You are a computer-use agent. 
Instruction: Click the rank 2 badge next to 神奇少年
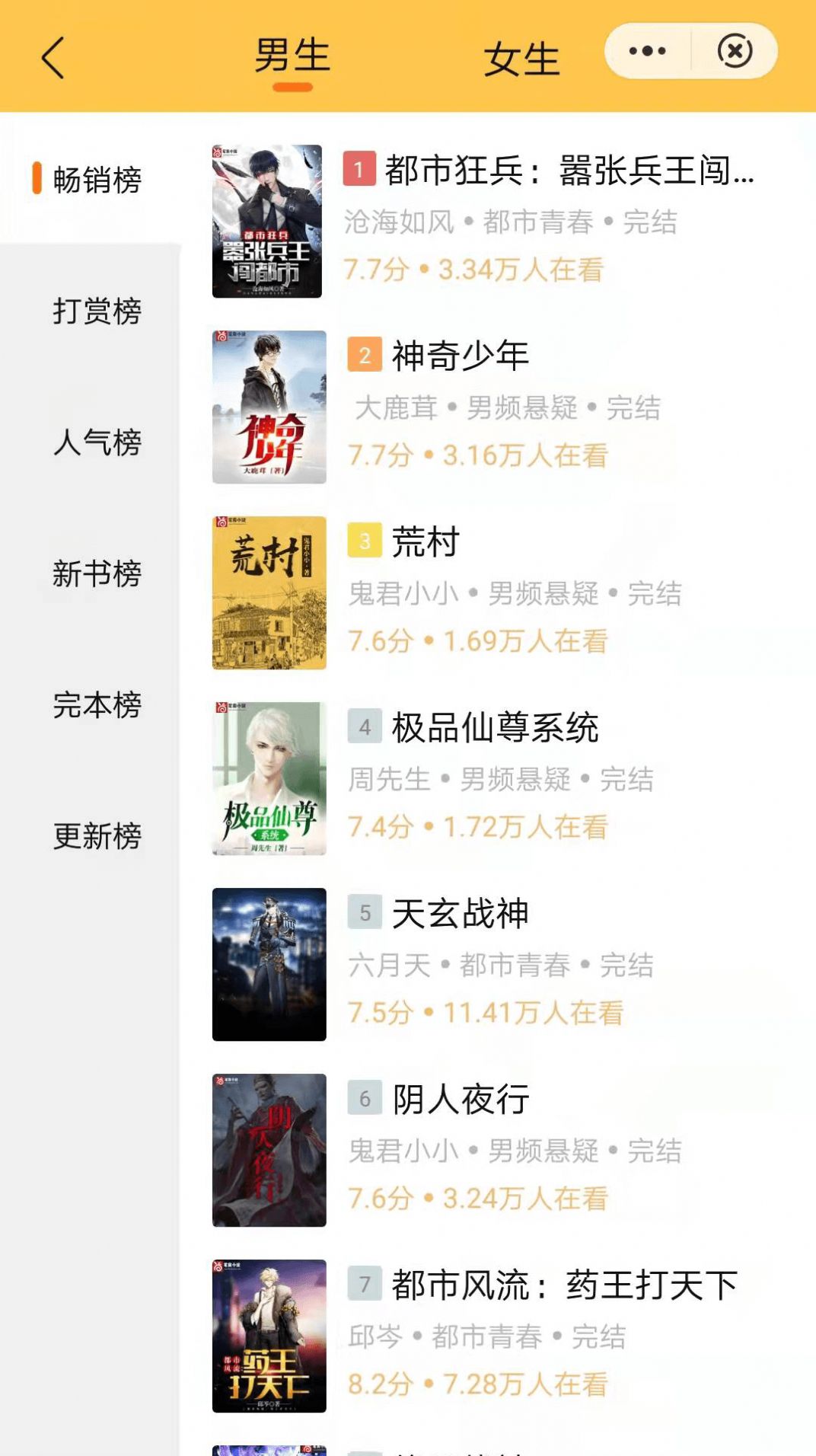point(364,354)
